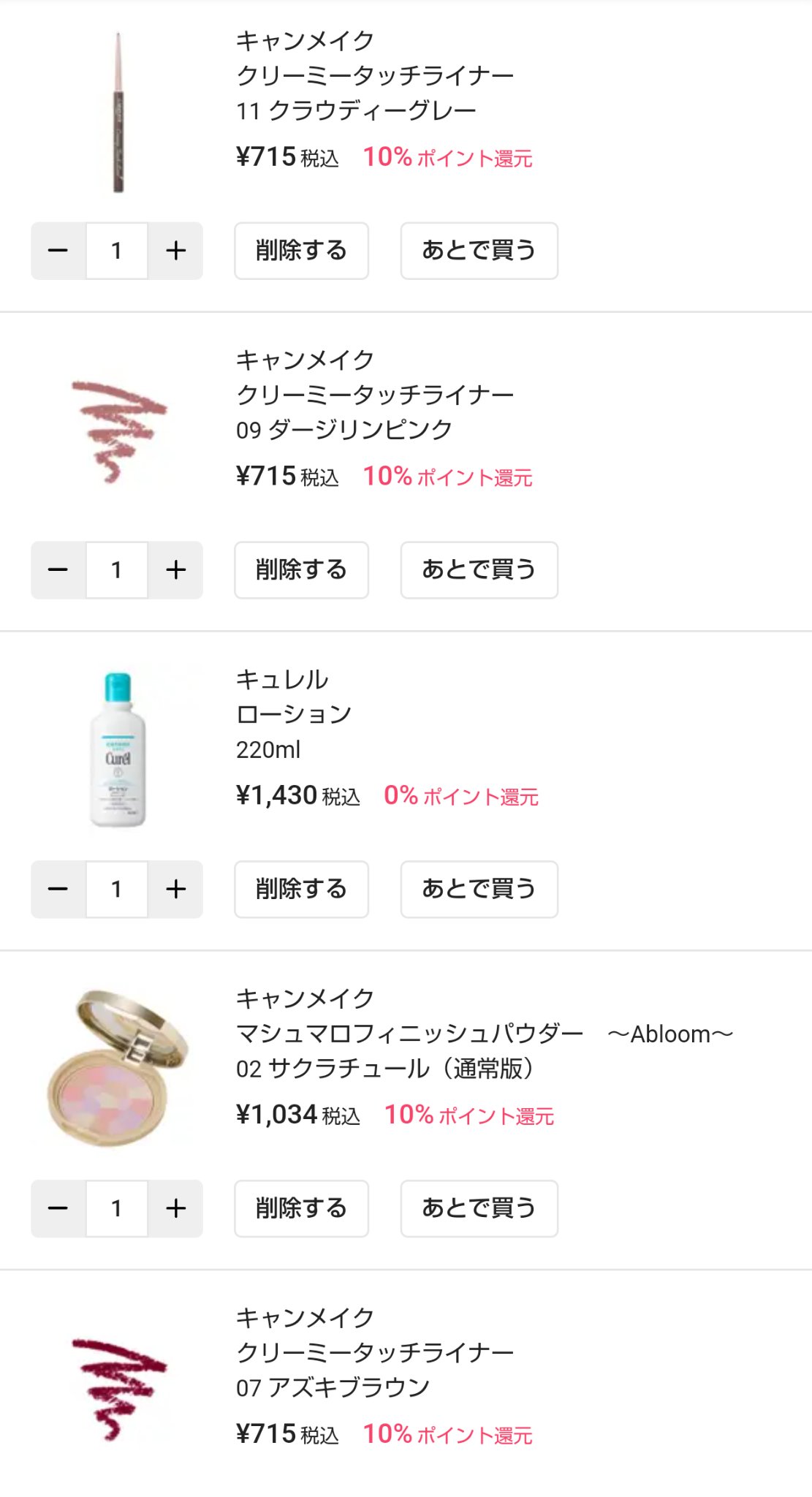The image size is (812, 1497).
Task: Decrease quantity of マシュマロフィニッシュパウダー サクラチュール
Action: [58, 1208]
